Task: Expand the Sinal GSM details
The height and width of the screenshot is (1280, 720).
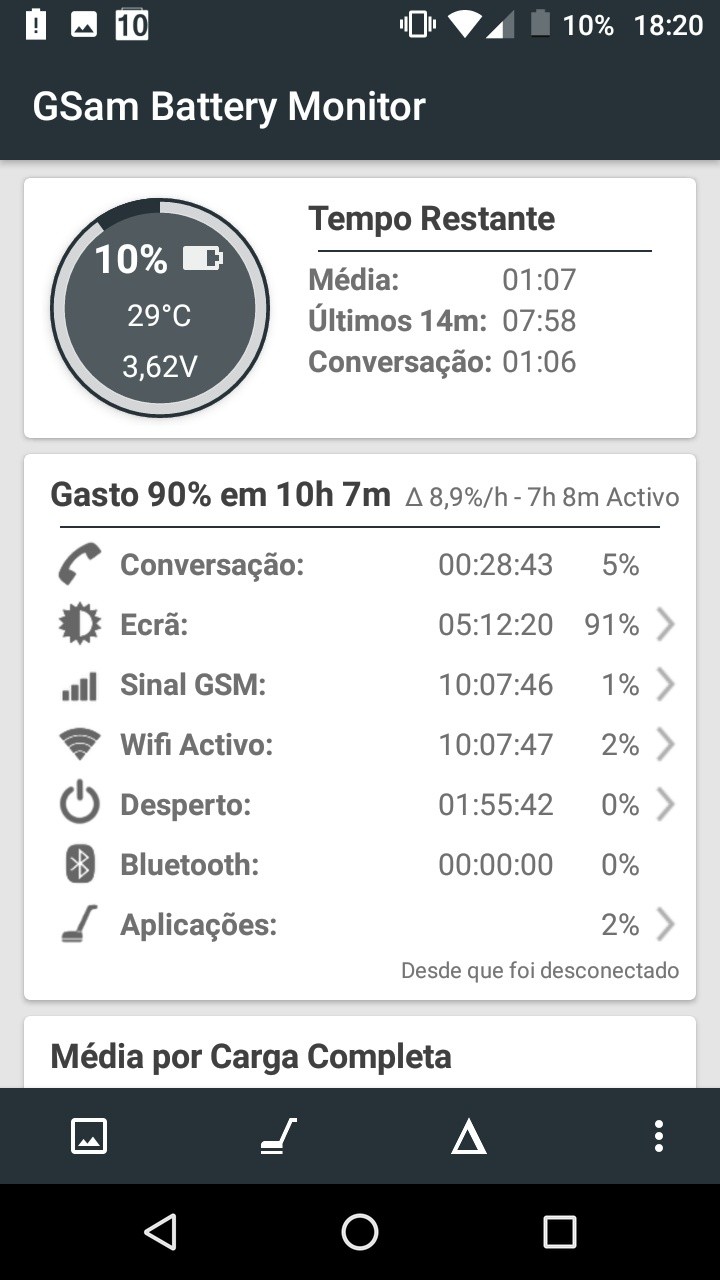Action: click(360, 685)
